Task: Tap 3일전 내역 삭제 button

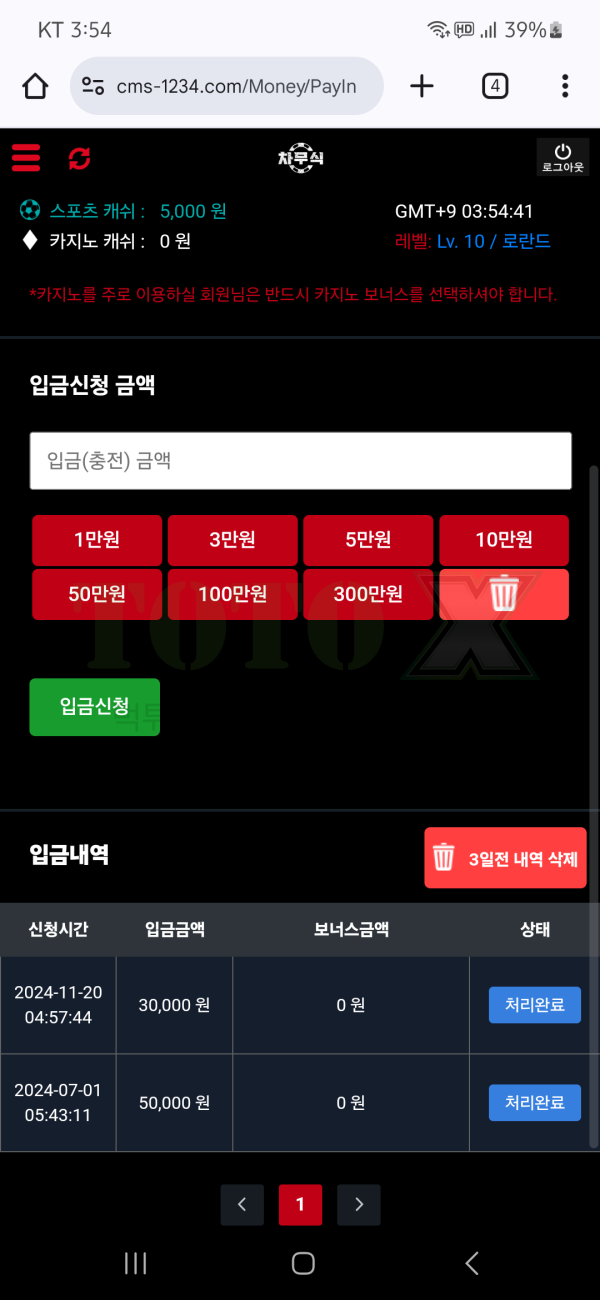Action: (505, 858)
